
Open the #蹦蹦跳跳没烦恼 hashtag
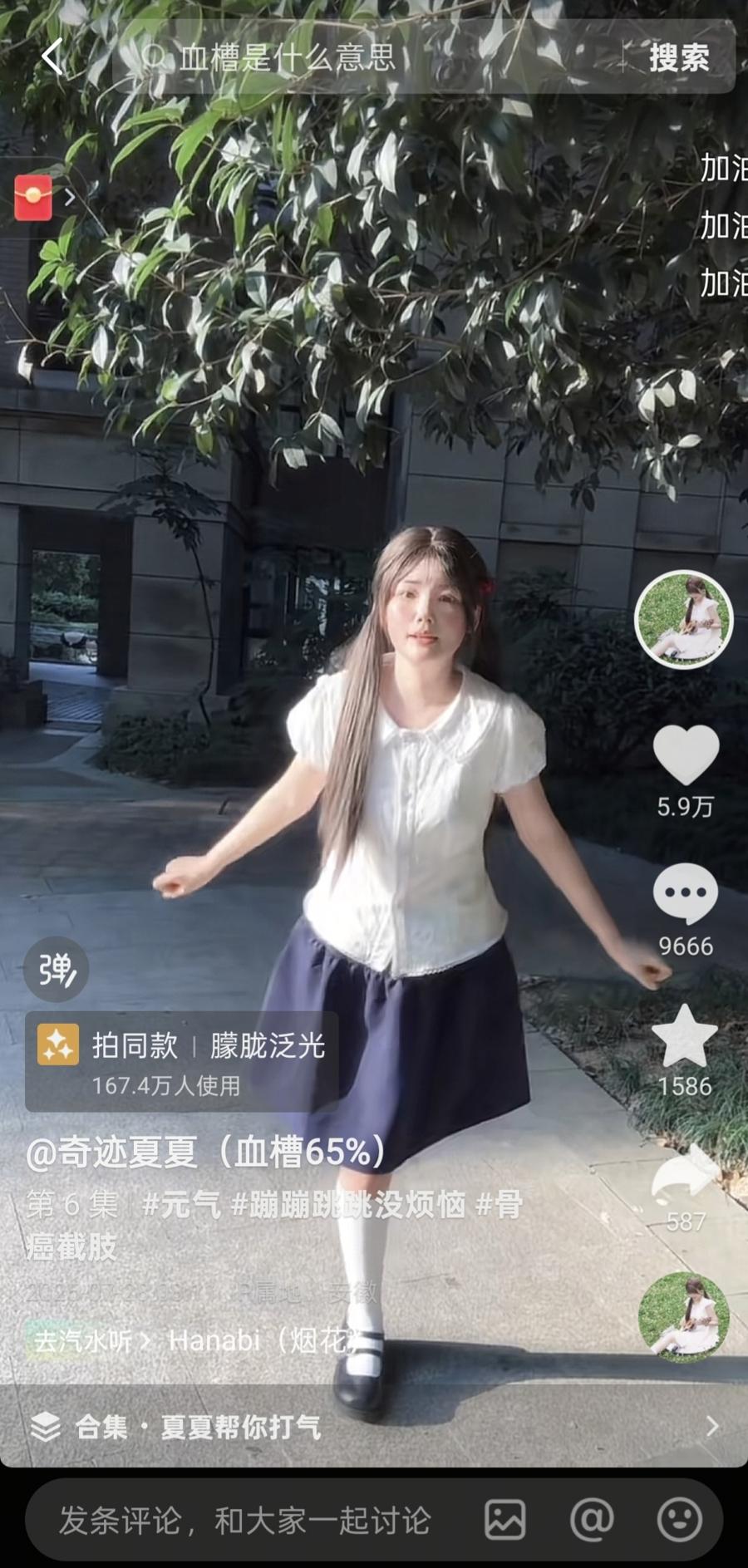click(x=347, y=1204)
